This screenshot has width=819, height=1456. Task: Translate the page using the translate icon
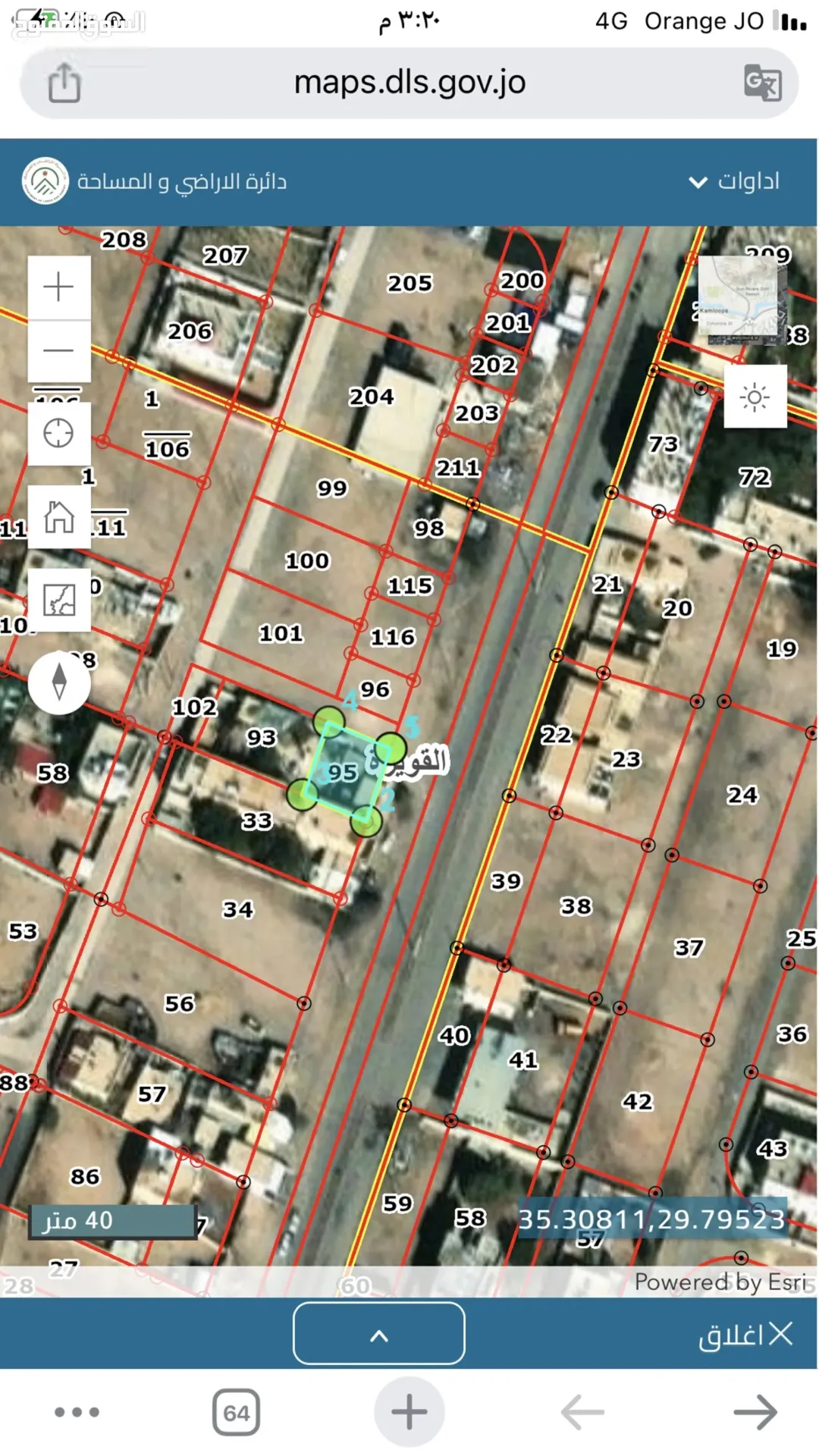(x=762, y=83)
